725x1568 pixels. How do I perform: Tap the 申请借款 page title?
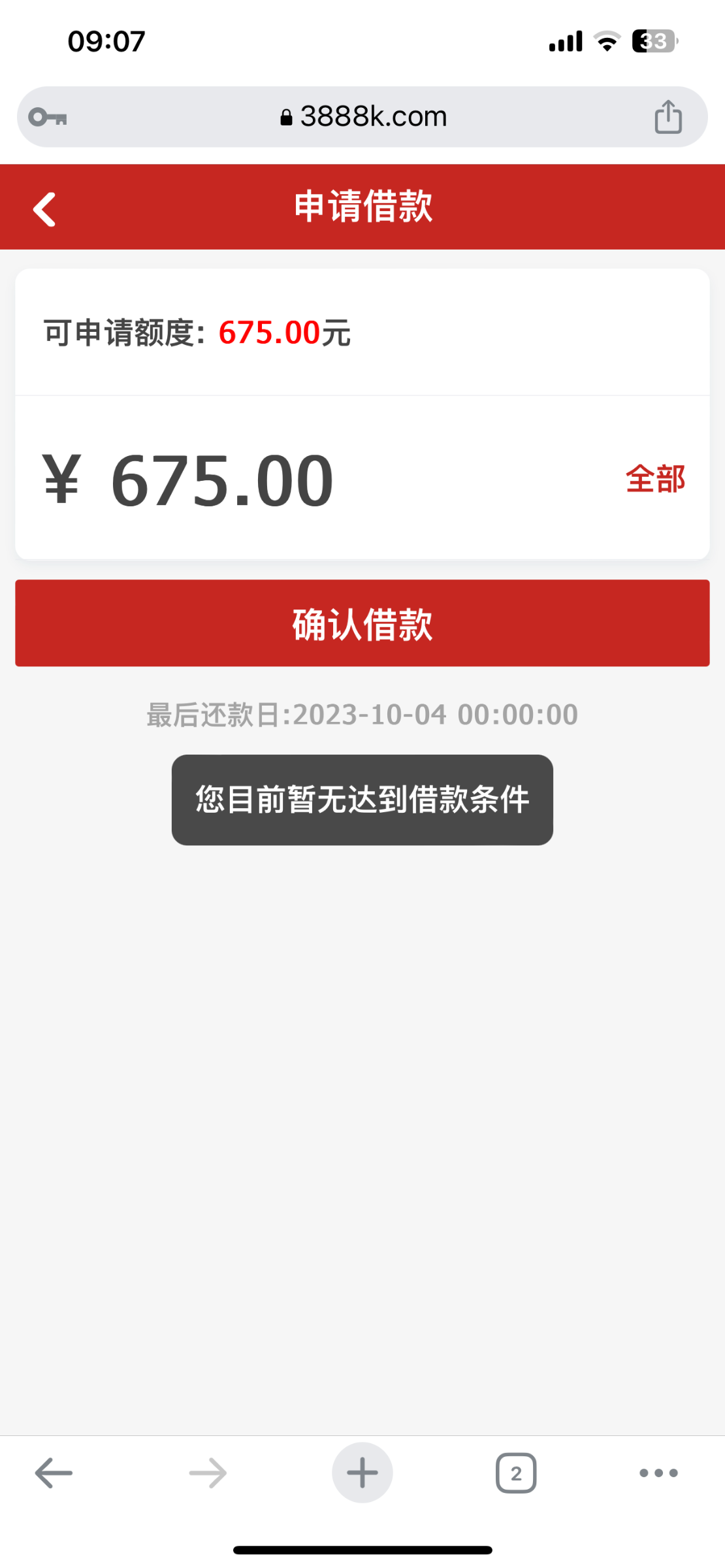[x=362, y=206]
